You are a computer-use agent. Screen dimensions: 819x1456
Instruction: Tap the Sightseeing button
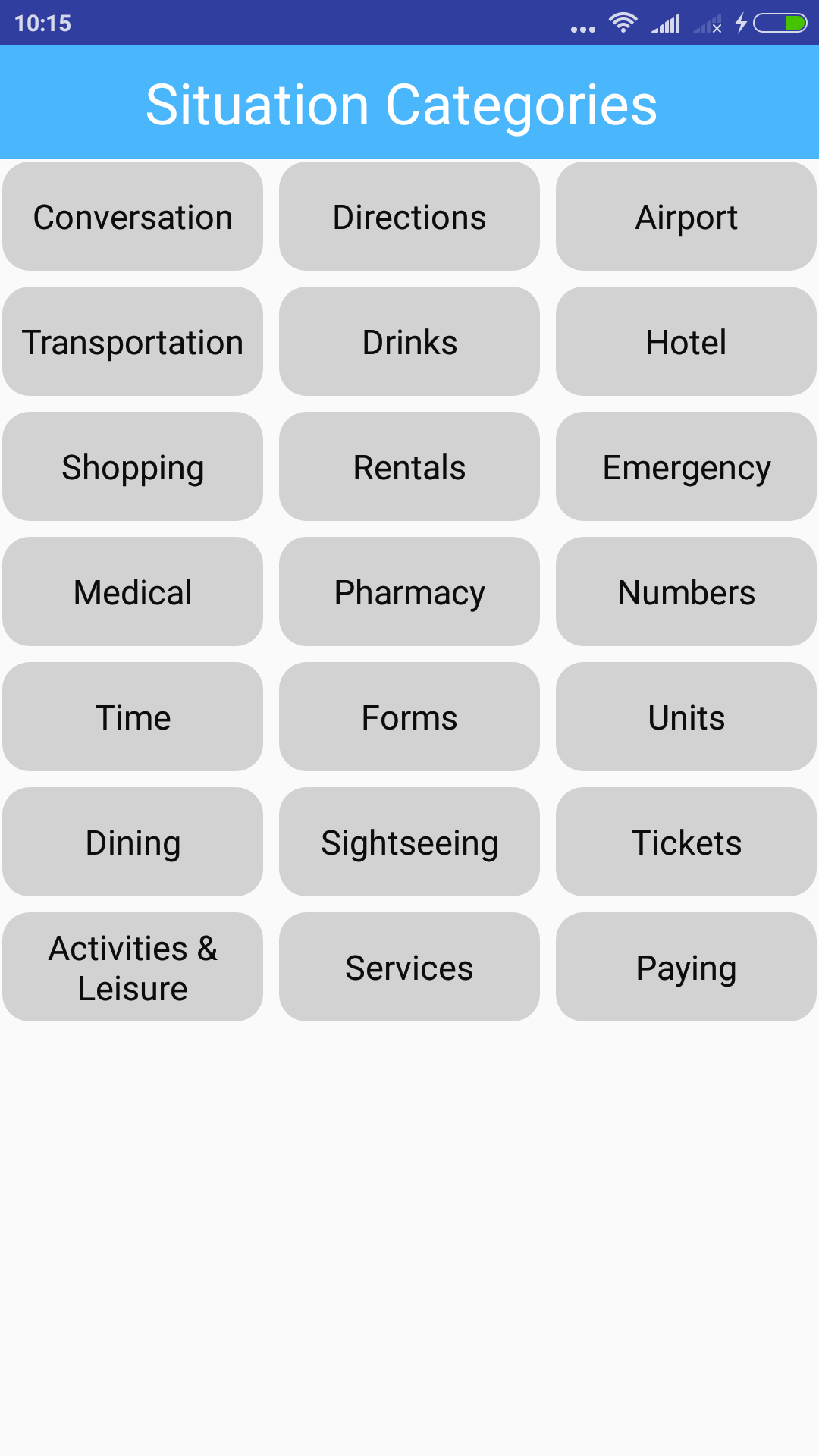[409, 843]
